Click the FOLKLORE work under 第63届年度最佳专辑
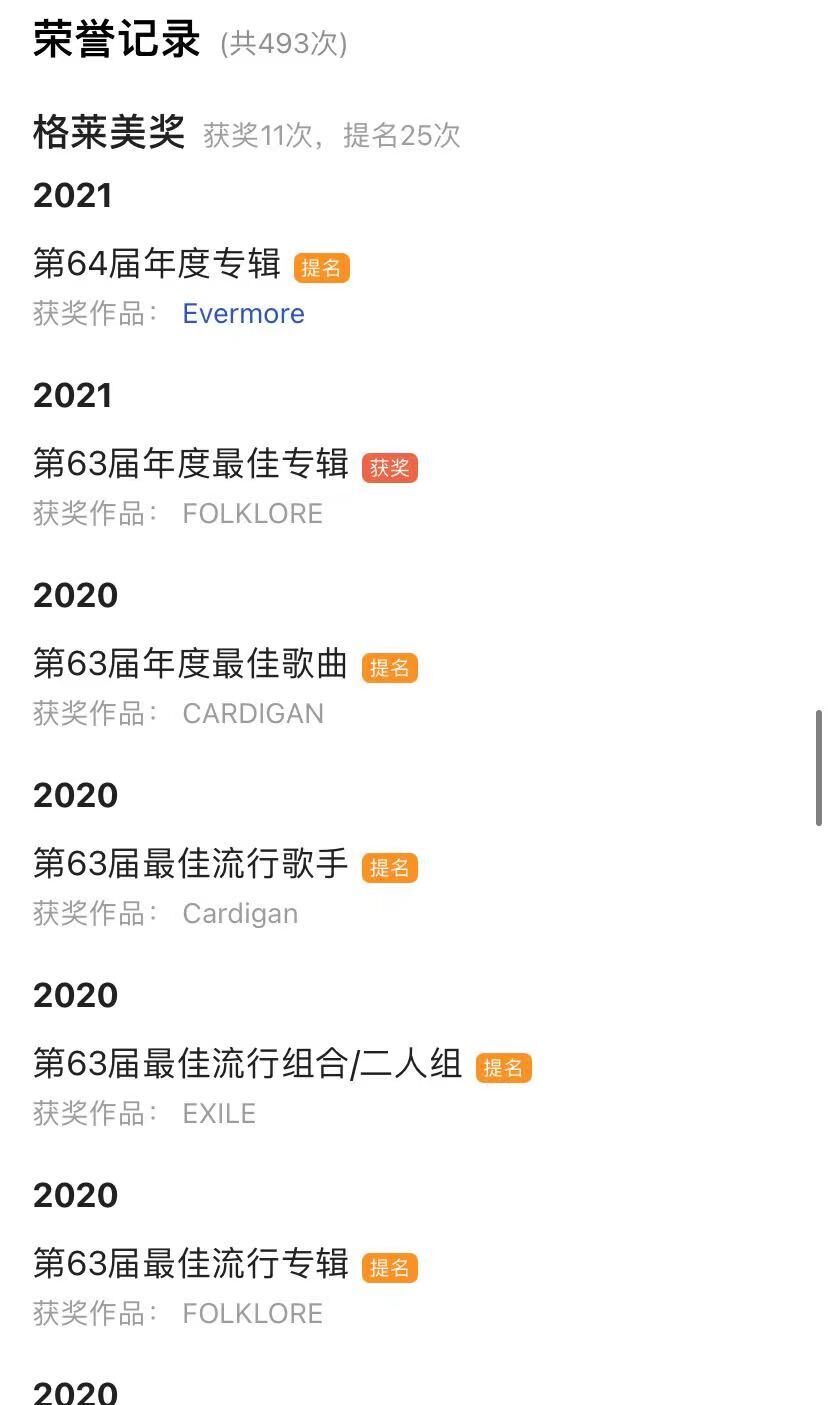Viewport: 828px width, 1405px height. point(252,513)
